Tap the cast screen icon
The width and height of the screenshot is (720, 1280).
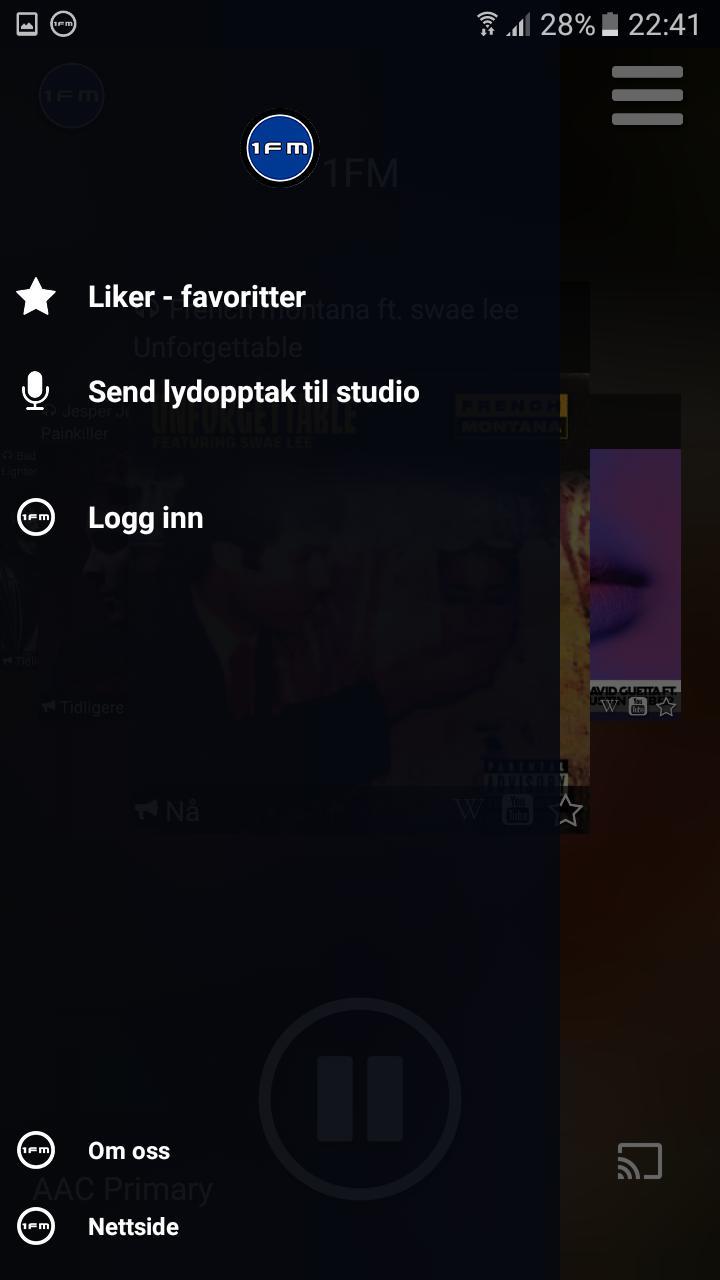coord(640,1161)
